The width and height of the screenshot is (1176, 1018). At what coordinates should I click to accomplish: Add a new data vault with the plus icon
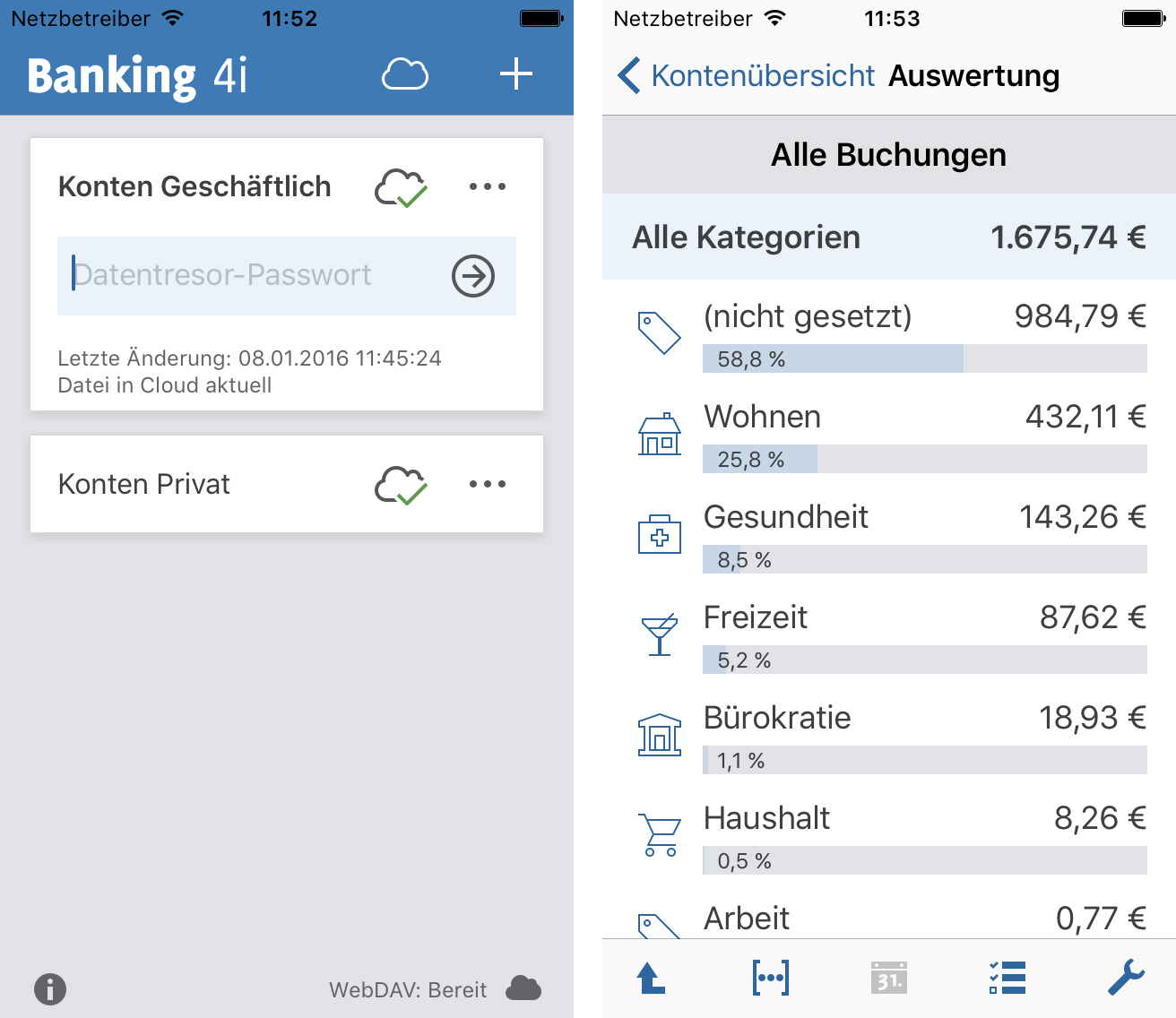coord(515,74)
